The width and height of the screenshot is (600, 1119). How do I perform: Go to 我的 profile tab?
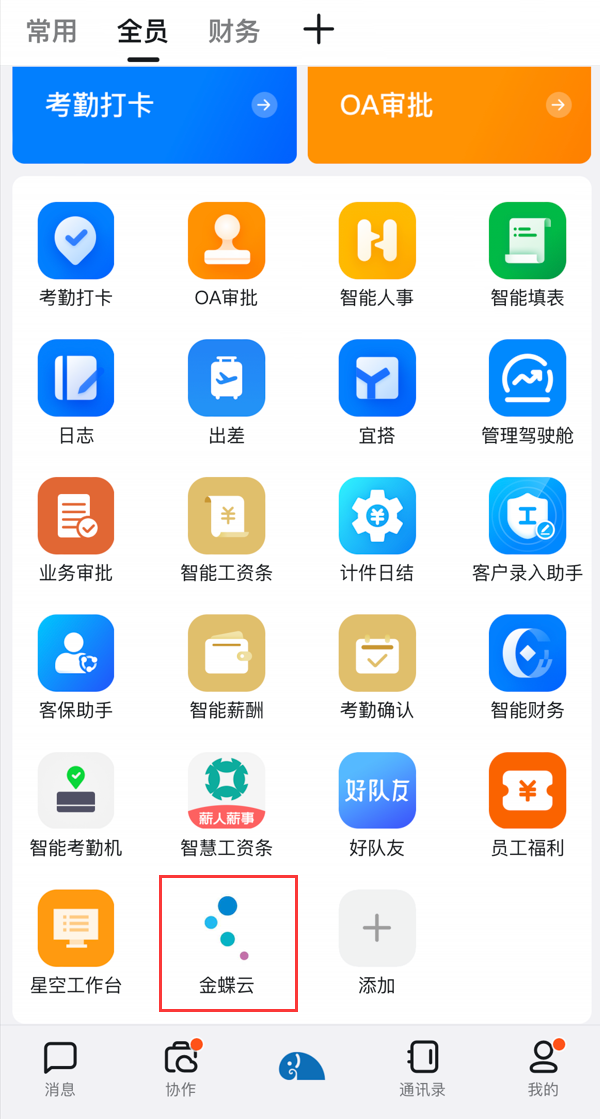point(544,1069)
